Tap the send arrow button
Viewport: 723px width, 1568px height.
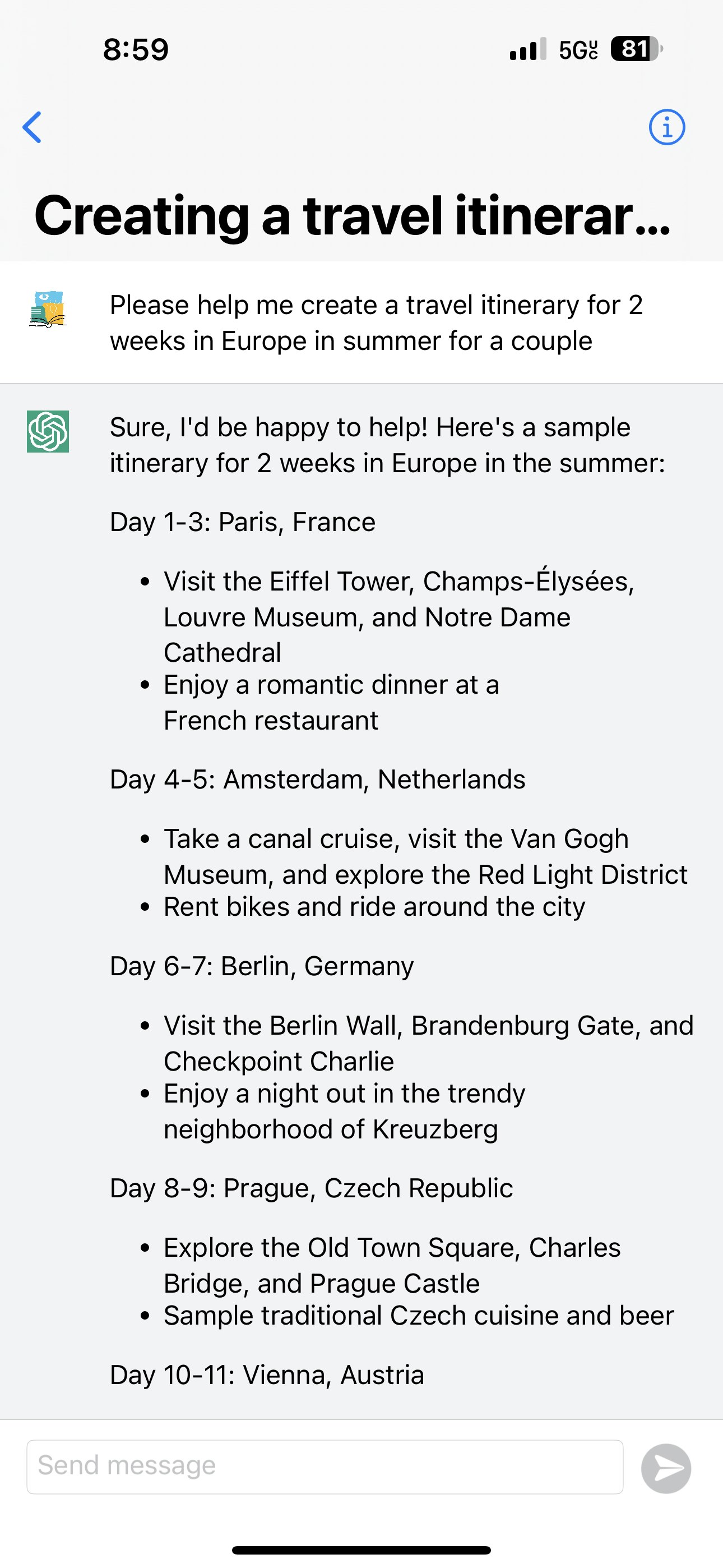(x=666, y=1468)
